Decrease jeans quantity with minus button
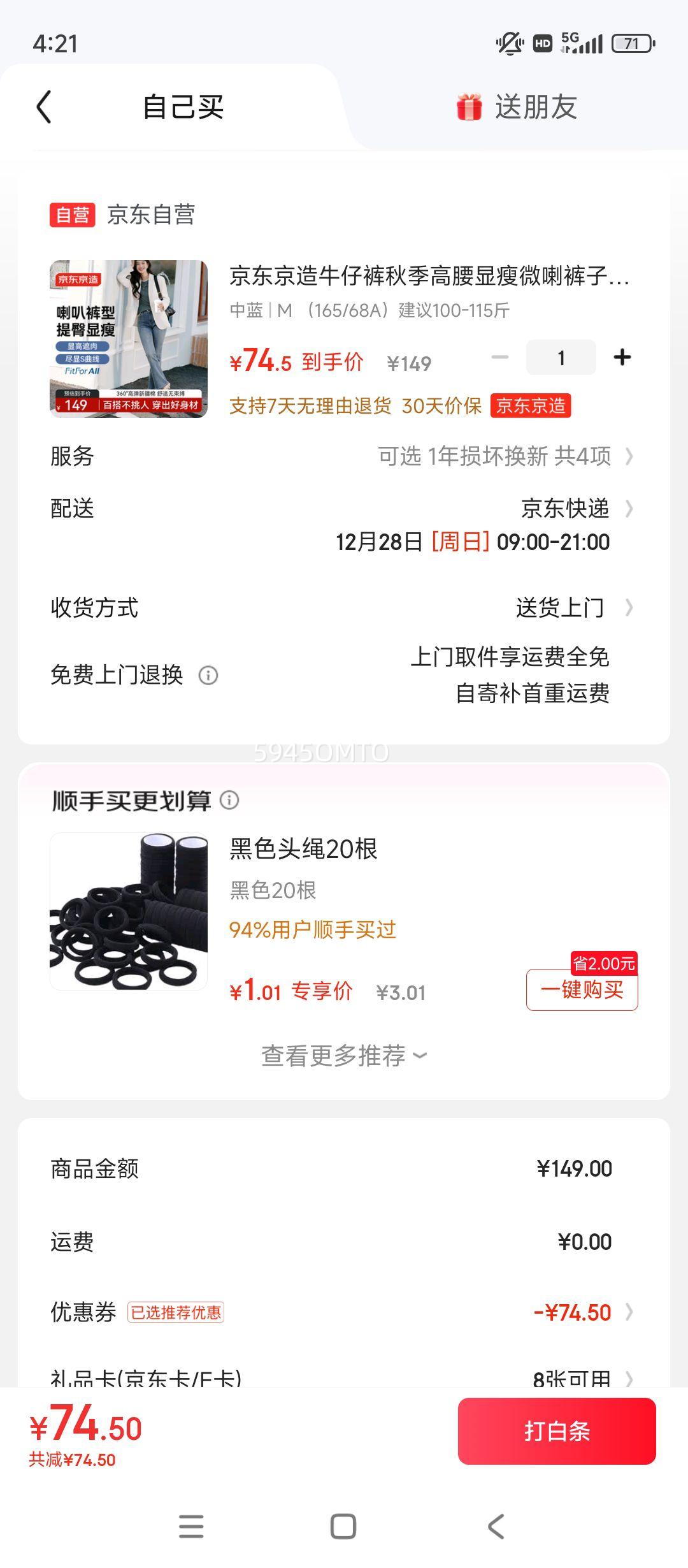This screenshot has width=688, height=1568. click(500, 358)
